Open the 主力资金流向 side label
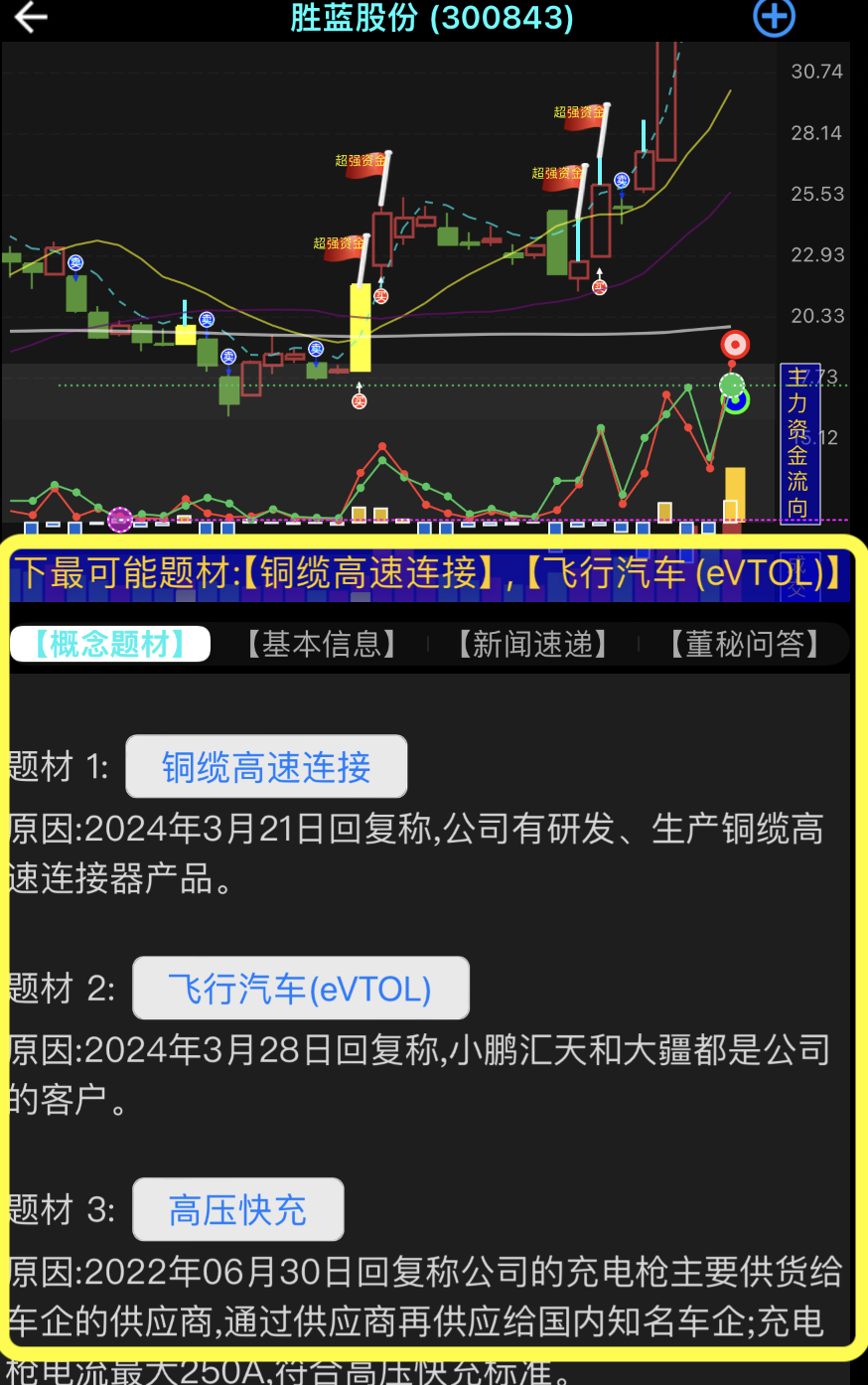The width and height of the screenshot is (868, 1385). (798, 443)
